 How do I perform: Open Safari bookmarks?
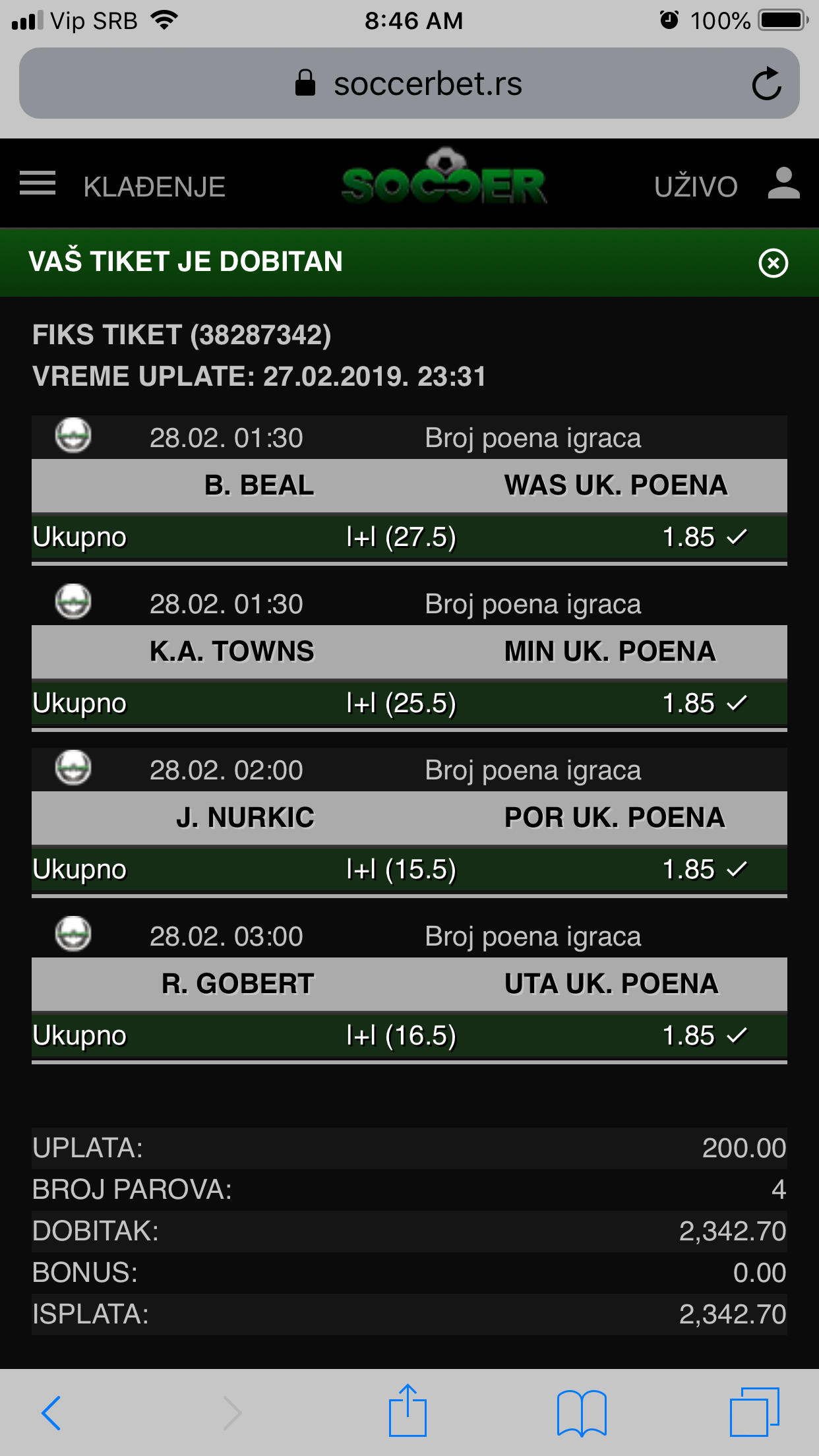582,1412
